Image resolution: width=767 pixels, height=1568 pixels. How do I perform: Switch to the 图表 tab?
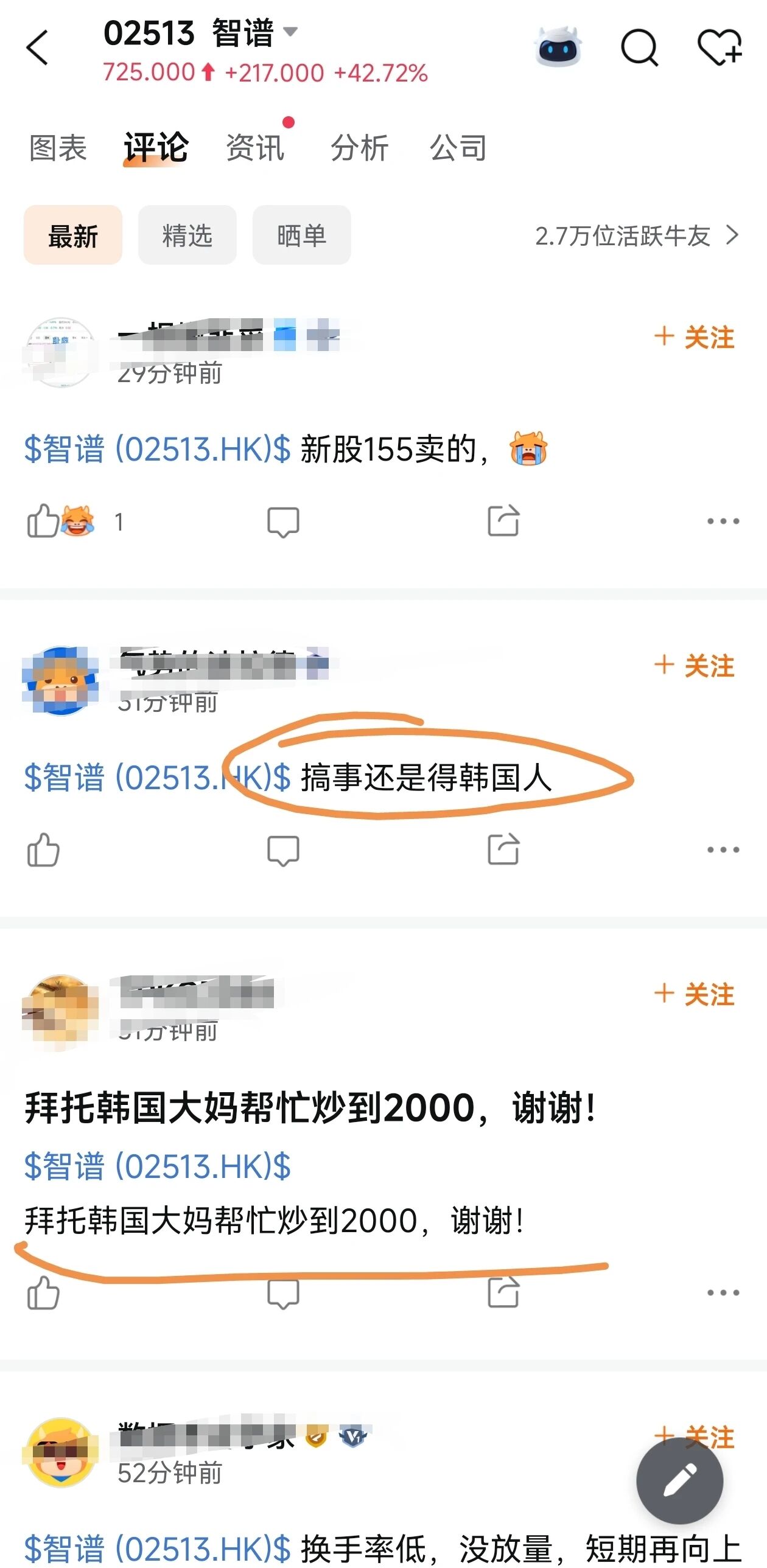tap(58, 148)
